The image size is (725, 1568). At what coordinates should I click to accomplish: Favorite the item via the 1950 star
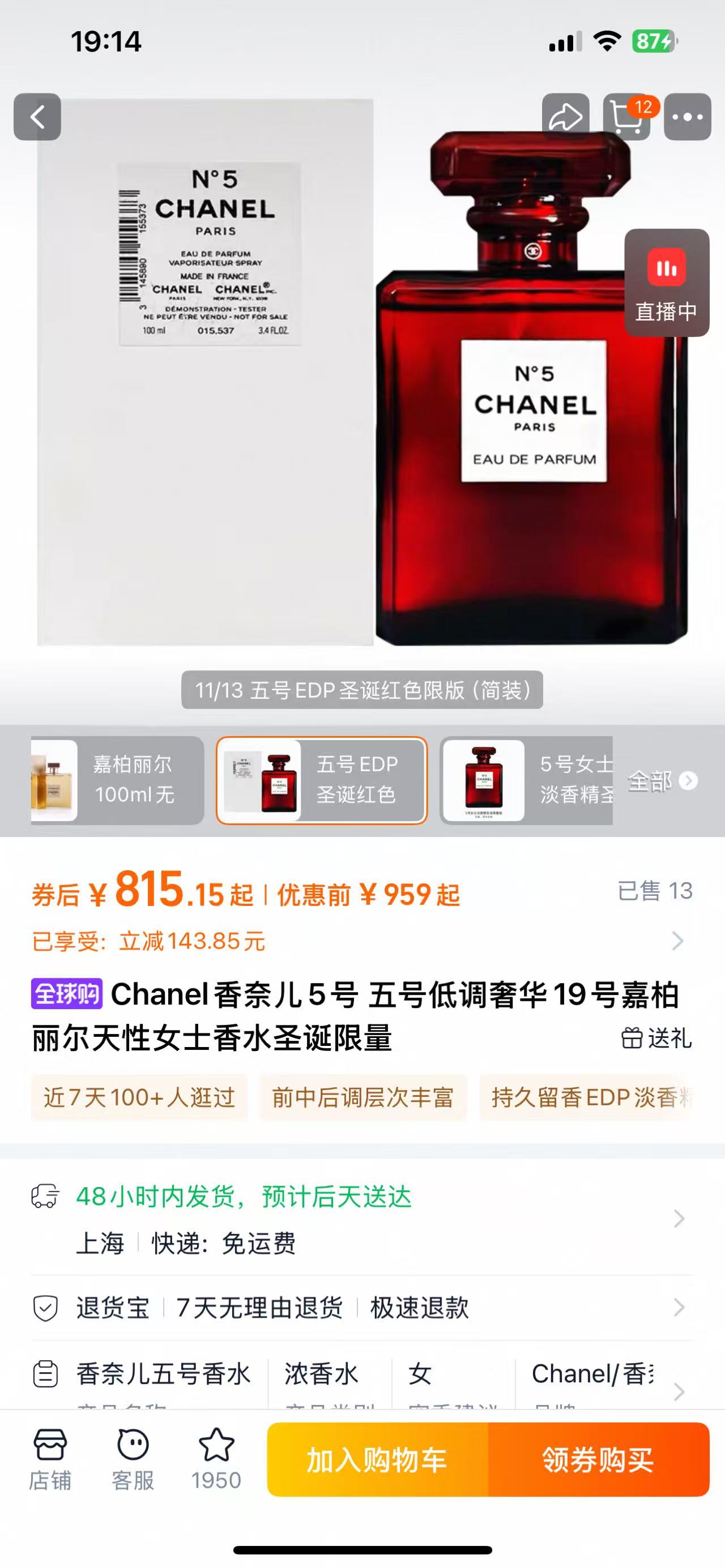coord(216,1459)
